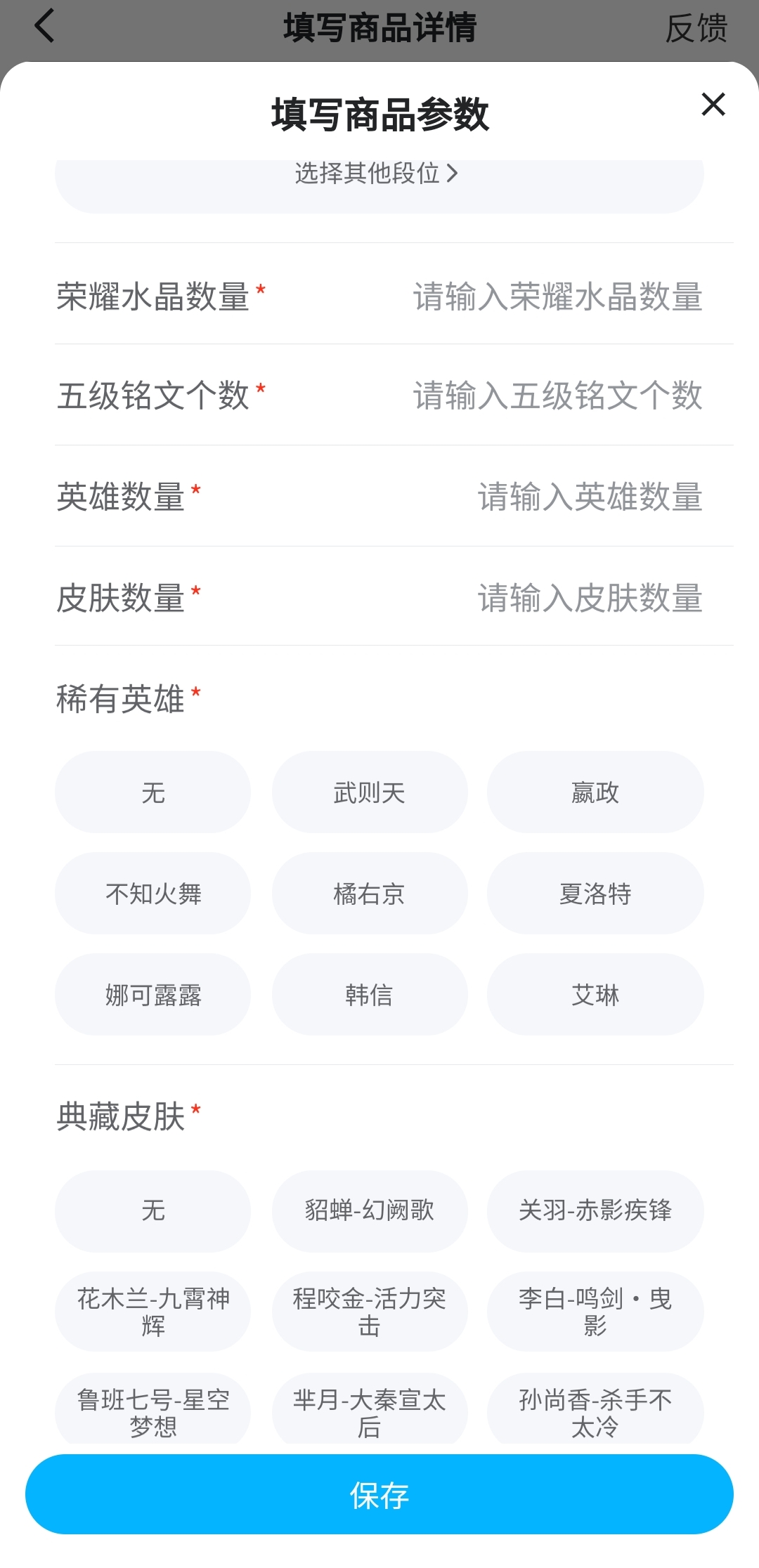Select 花木兰-九霄神辉 skin
Image resolution: width=759 pixels, height=1568 pixels.
pos(153,1312)
